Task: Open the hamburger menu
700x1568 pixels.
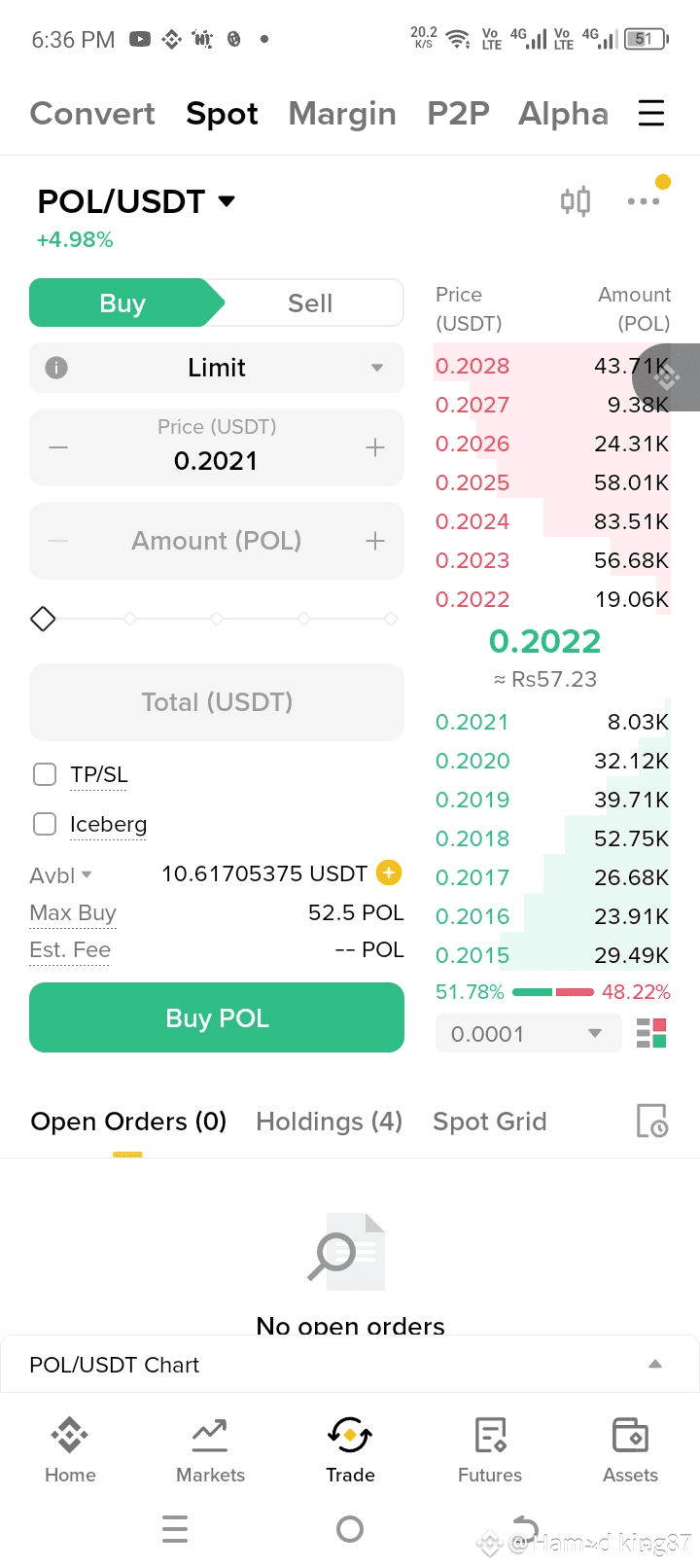Action: click(651, 114)
